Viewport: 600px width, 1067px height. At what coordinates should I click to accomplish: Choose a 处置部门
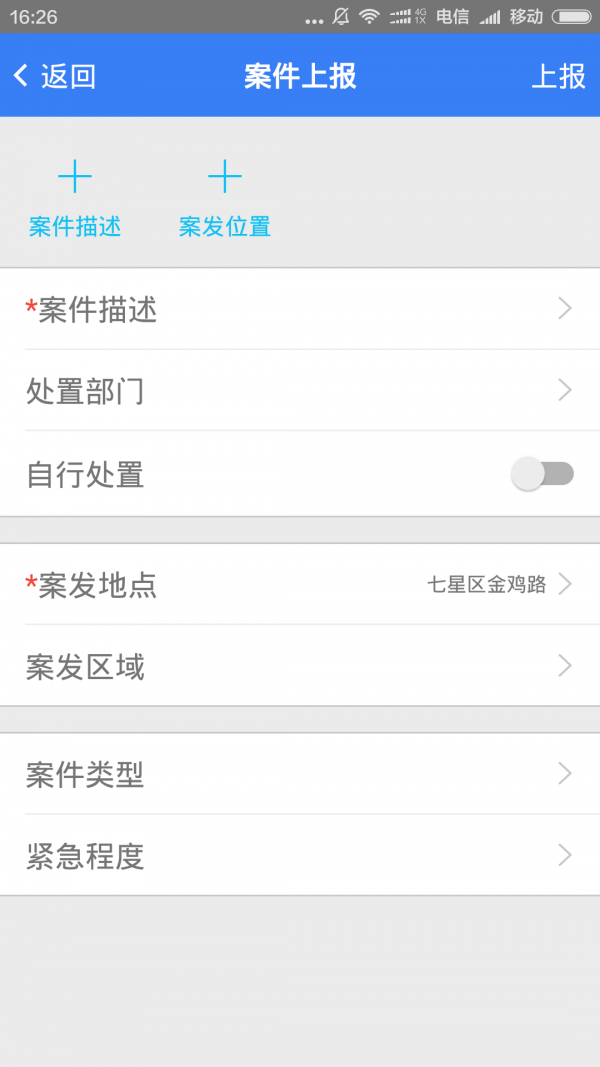pos(300,390)
